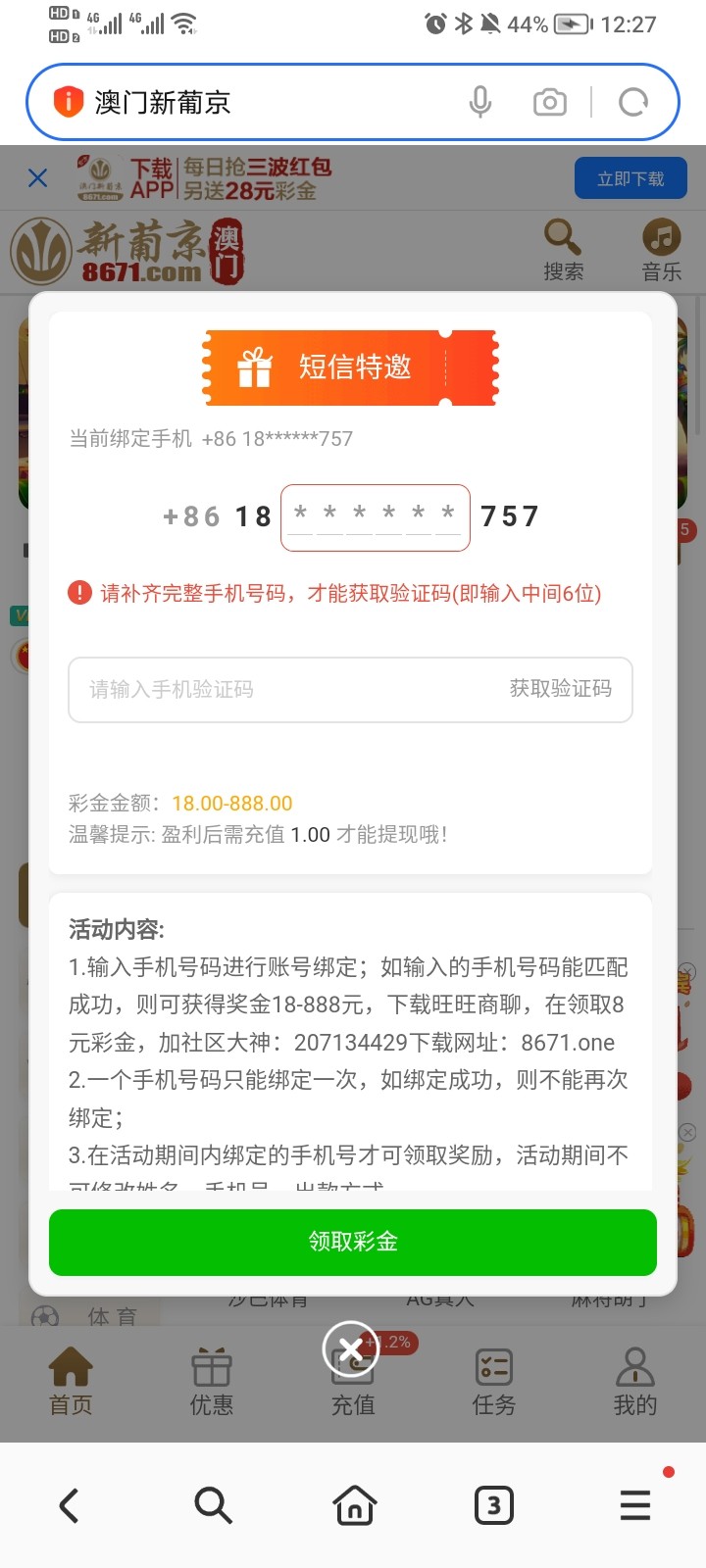706x1568 pixels.
Task: Tap the green 领取彩金 button
Action: click(353, 1242)
